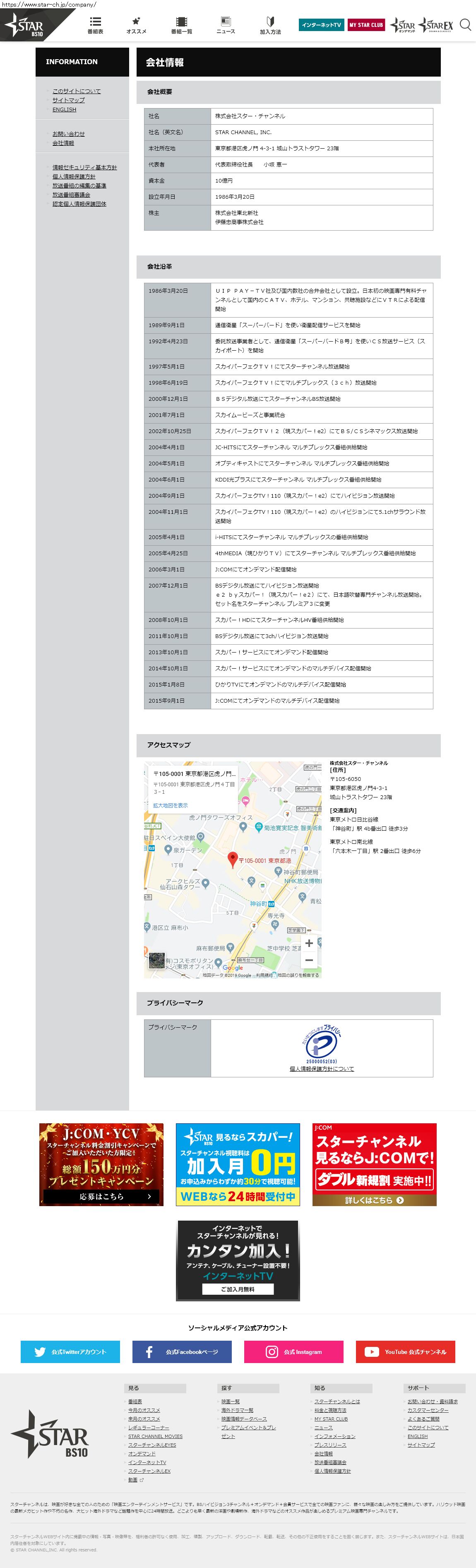Open the ENGLISH link in sidebar
Screen dimensions: 476x1568
coord(64,110)
